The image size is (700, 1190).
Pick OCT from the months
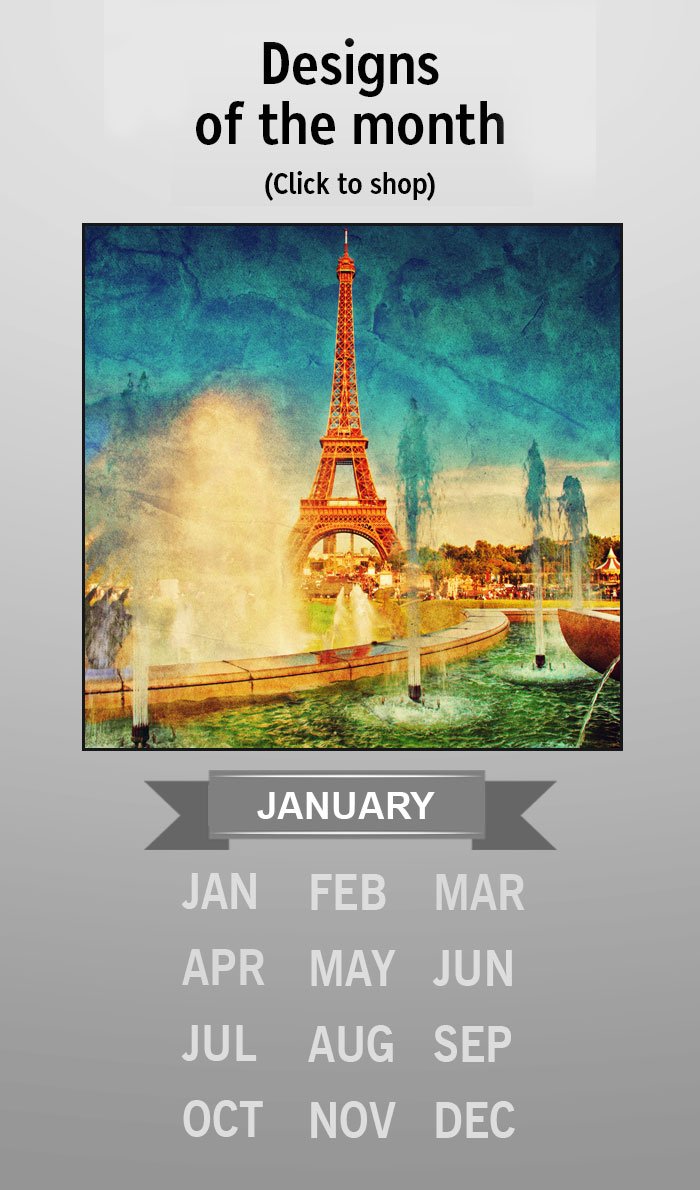tap(222, 1120)
